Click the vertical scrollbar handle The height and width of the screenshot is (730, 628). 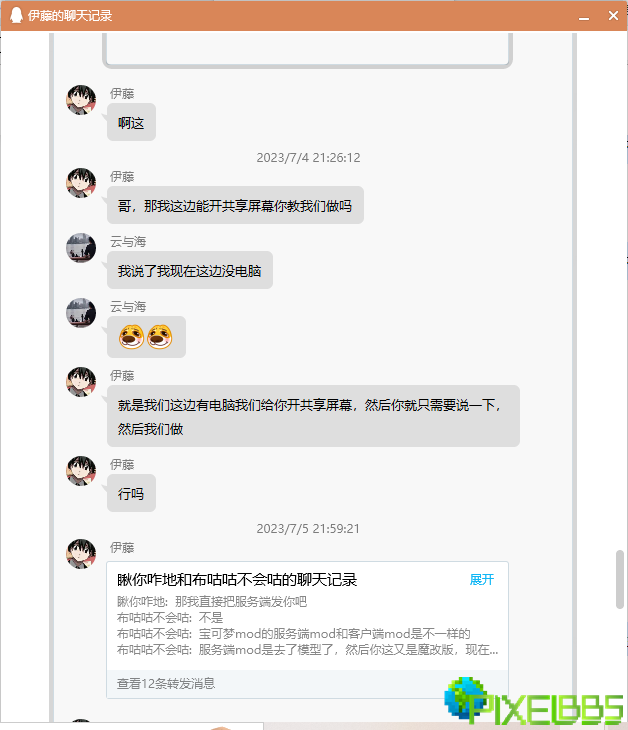[620, 578]
